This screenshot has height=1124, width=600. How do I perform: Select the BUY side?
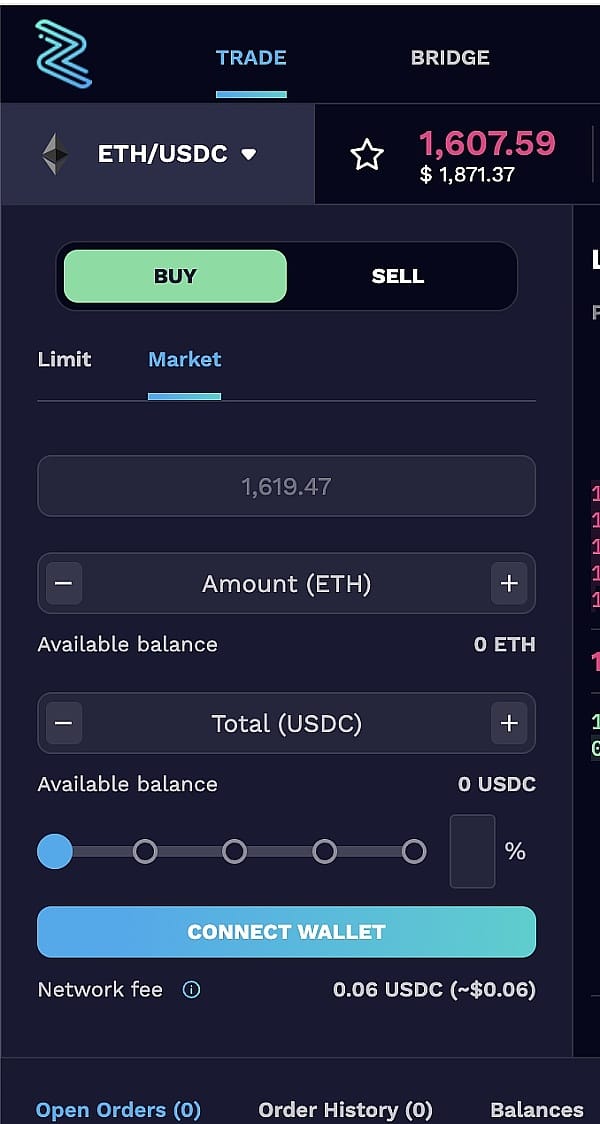[x=175, y=276]
